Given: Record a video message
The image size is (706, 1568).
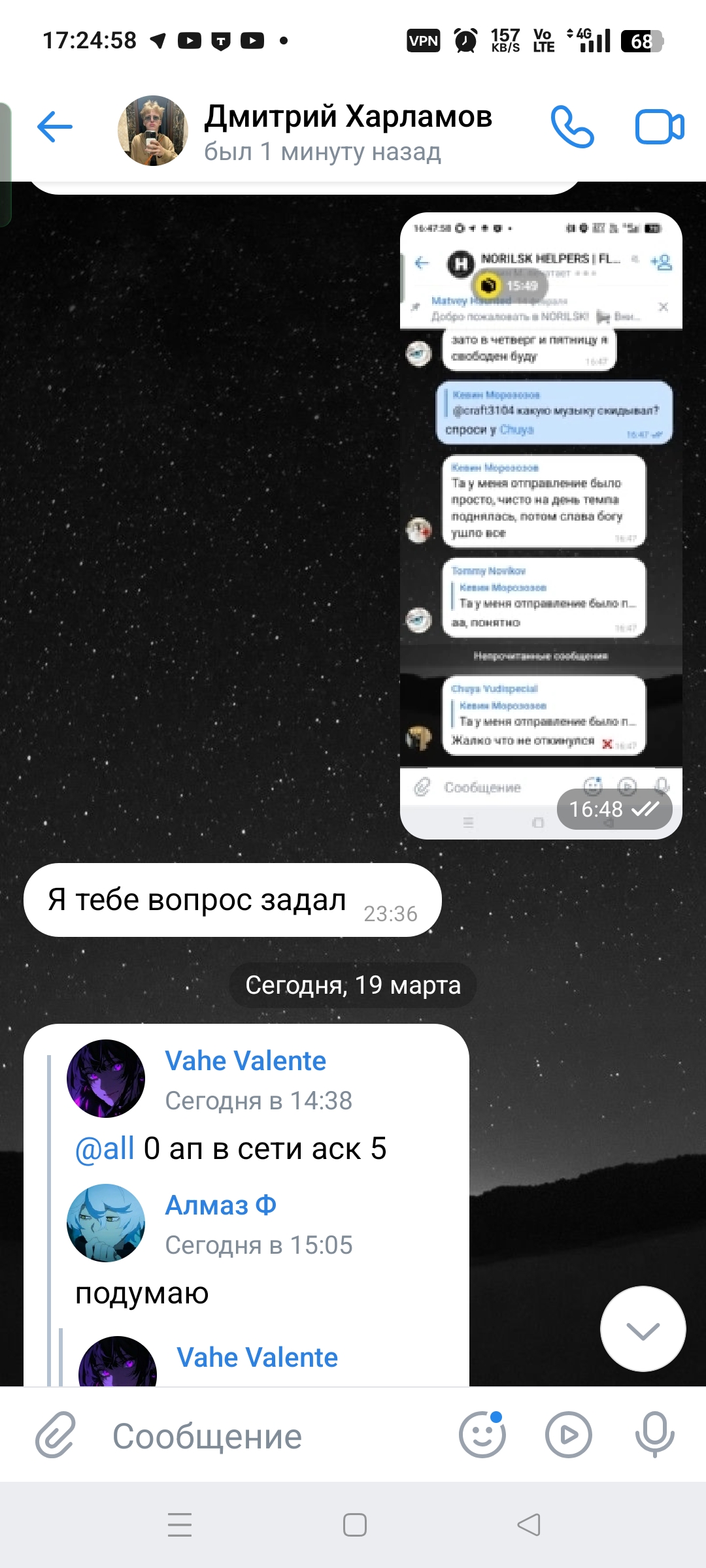Looking at the screenshot, I should [x=568, y=1435].
